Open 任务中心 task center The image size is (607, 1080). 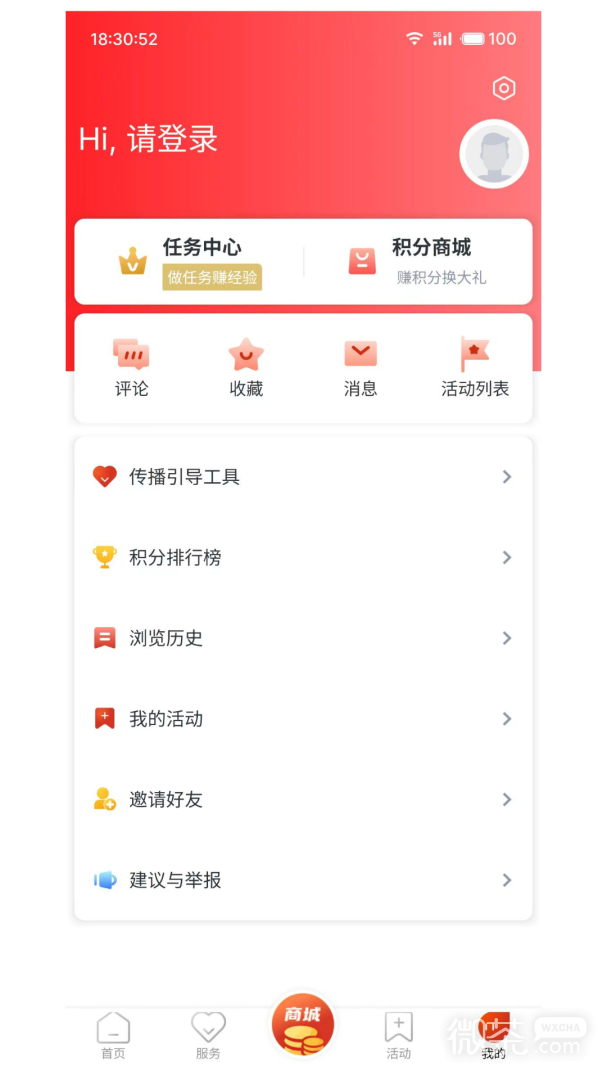coord(189,262)
